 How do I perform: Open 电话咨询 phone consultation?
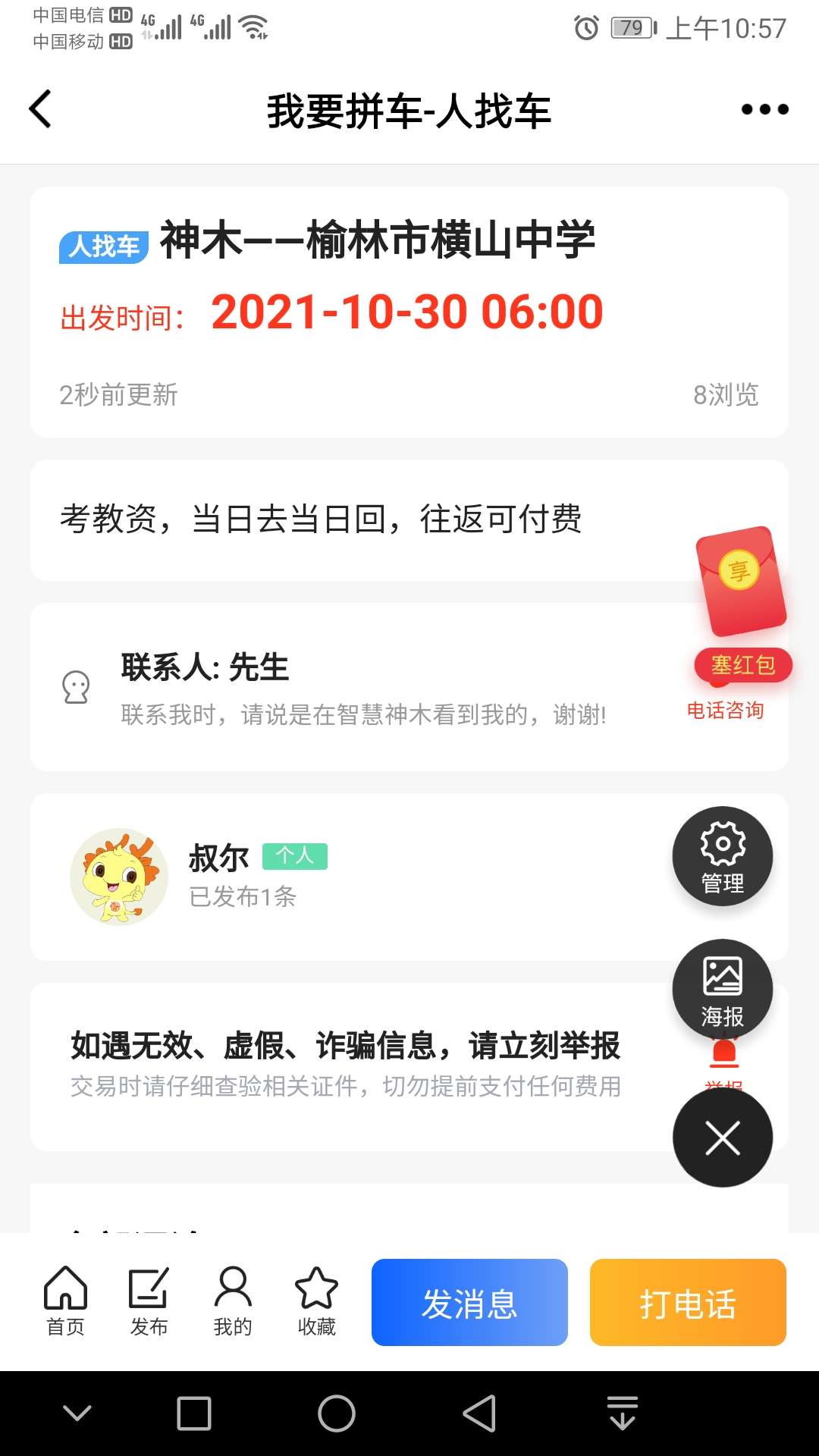click(x=725, y=710)
